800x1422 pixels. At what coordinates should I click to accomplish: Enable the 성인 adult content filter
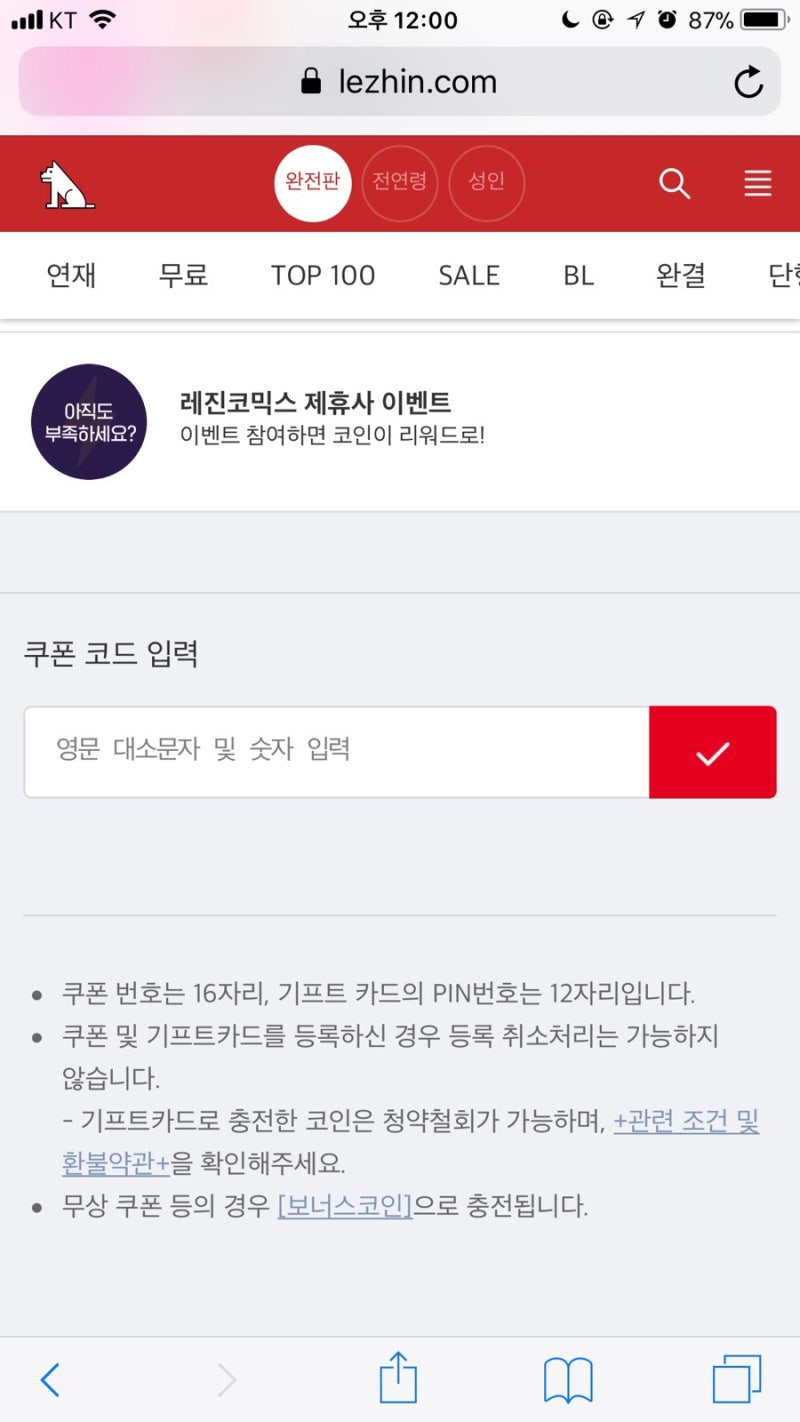click(x=486, y=184)
